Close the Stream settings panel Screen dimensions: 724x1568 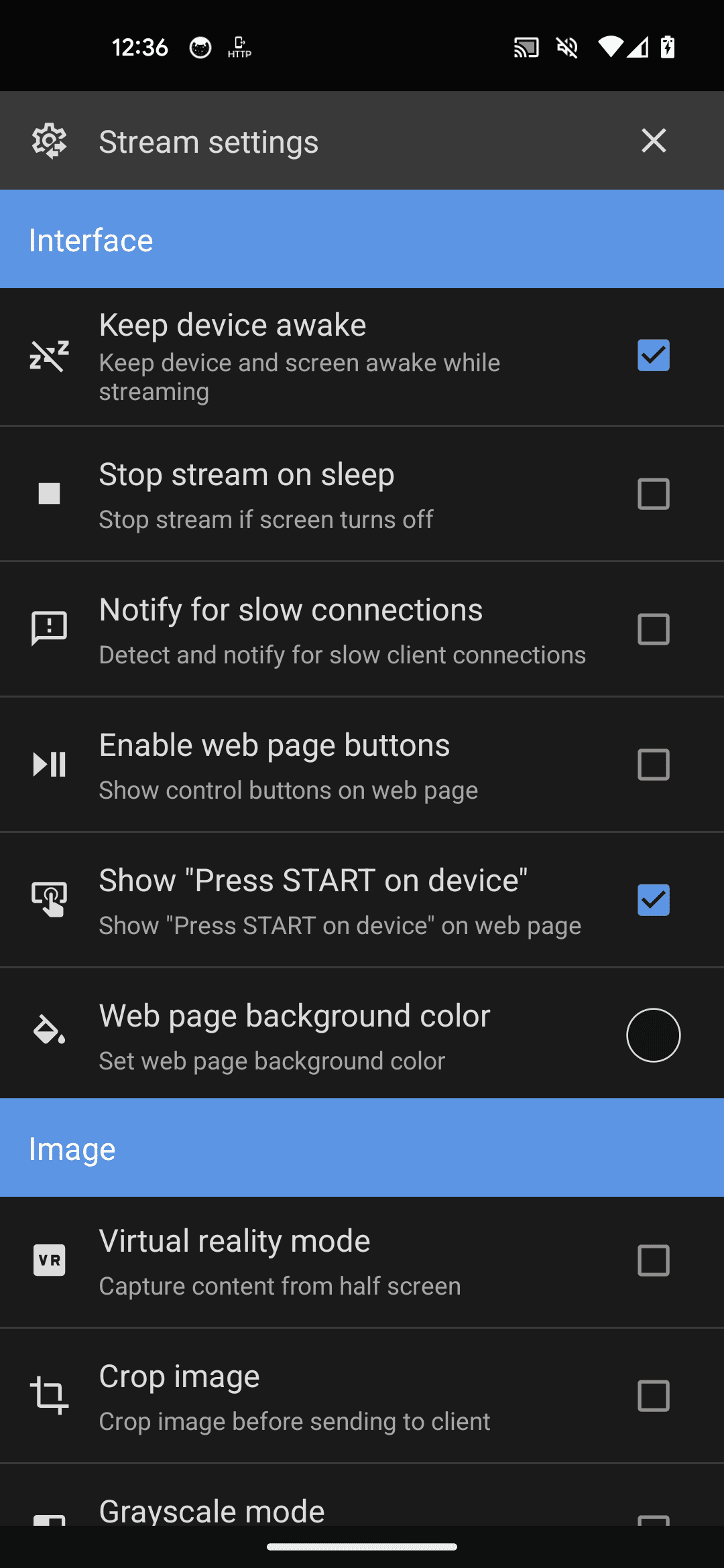click(654, 141)
